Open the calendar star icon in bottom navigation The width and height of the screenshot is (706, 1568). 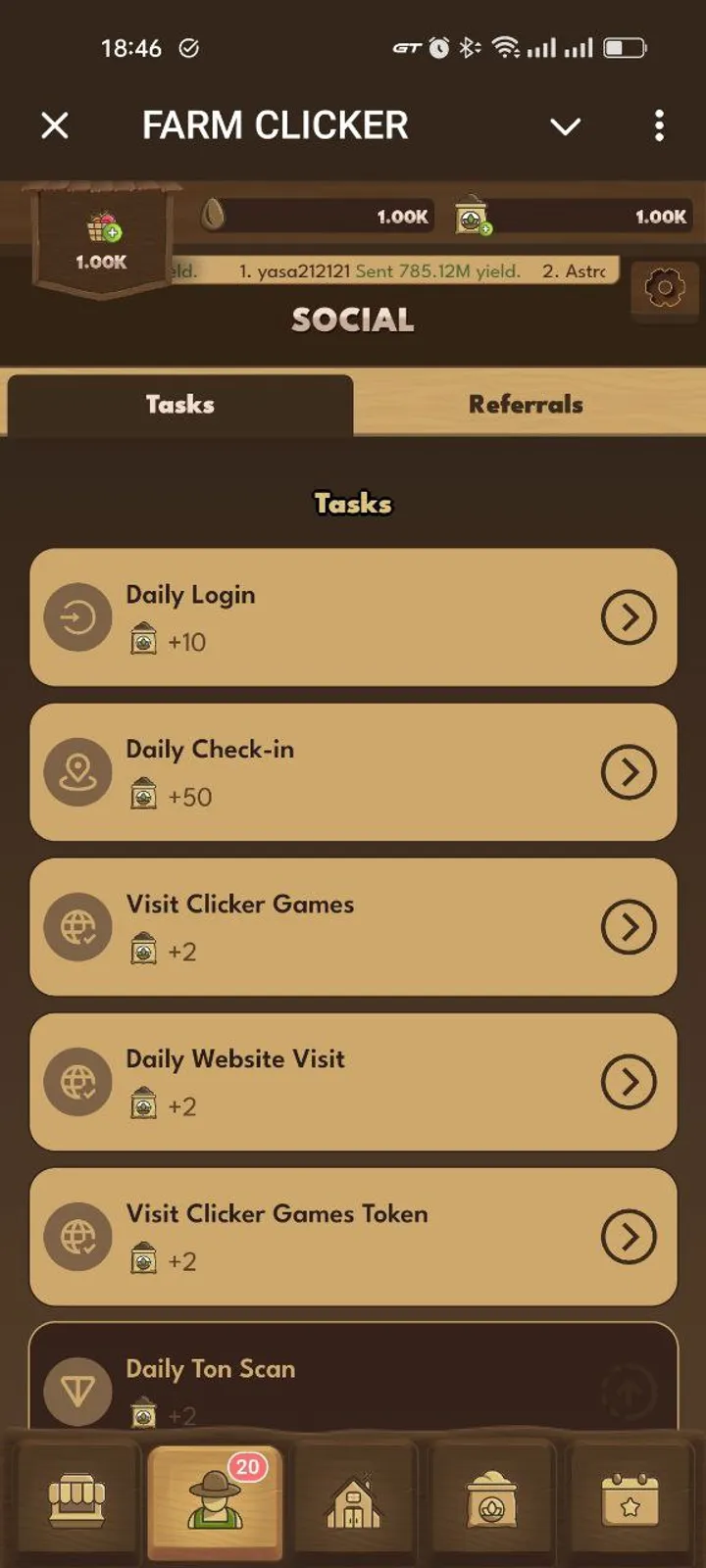click(x=630, y=1499)
